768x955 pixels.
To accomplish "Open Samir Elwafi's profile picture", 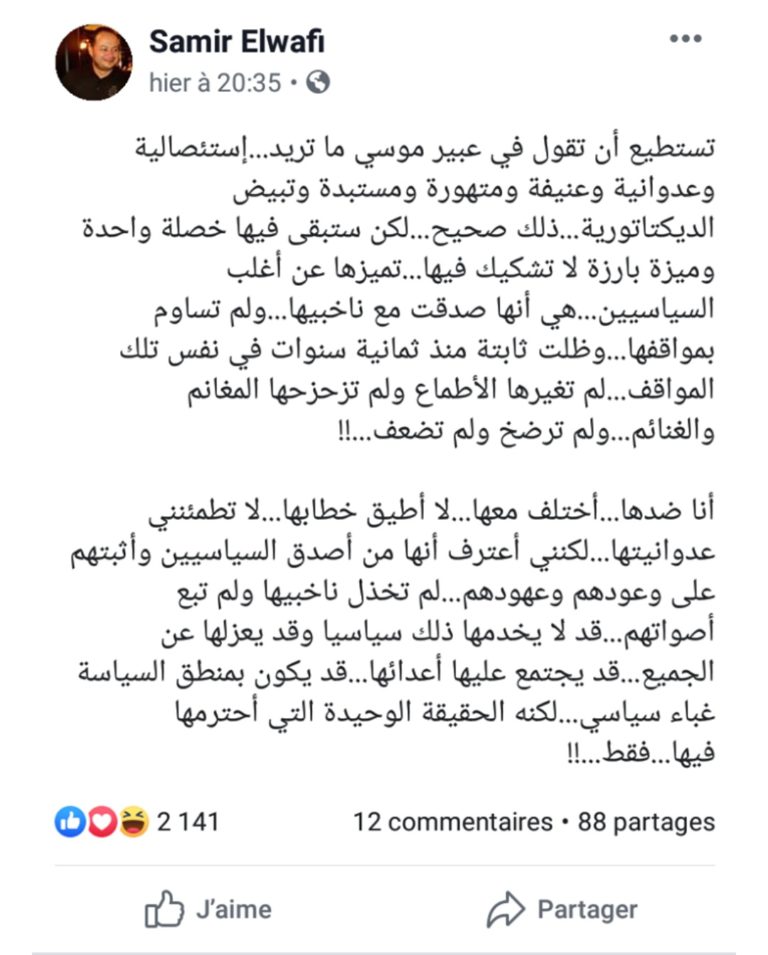I will [x=93, y=62].
